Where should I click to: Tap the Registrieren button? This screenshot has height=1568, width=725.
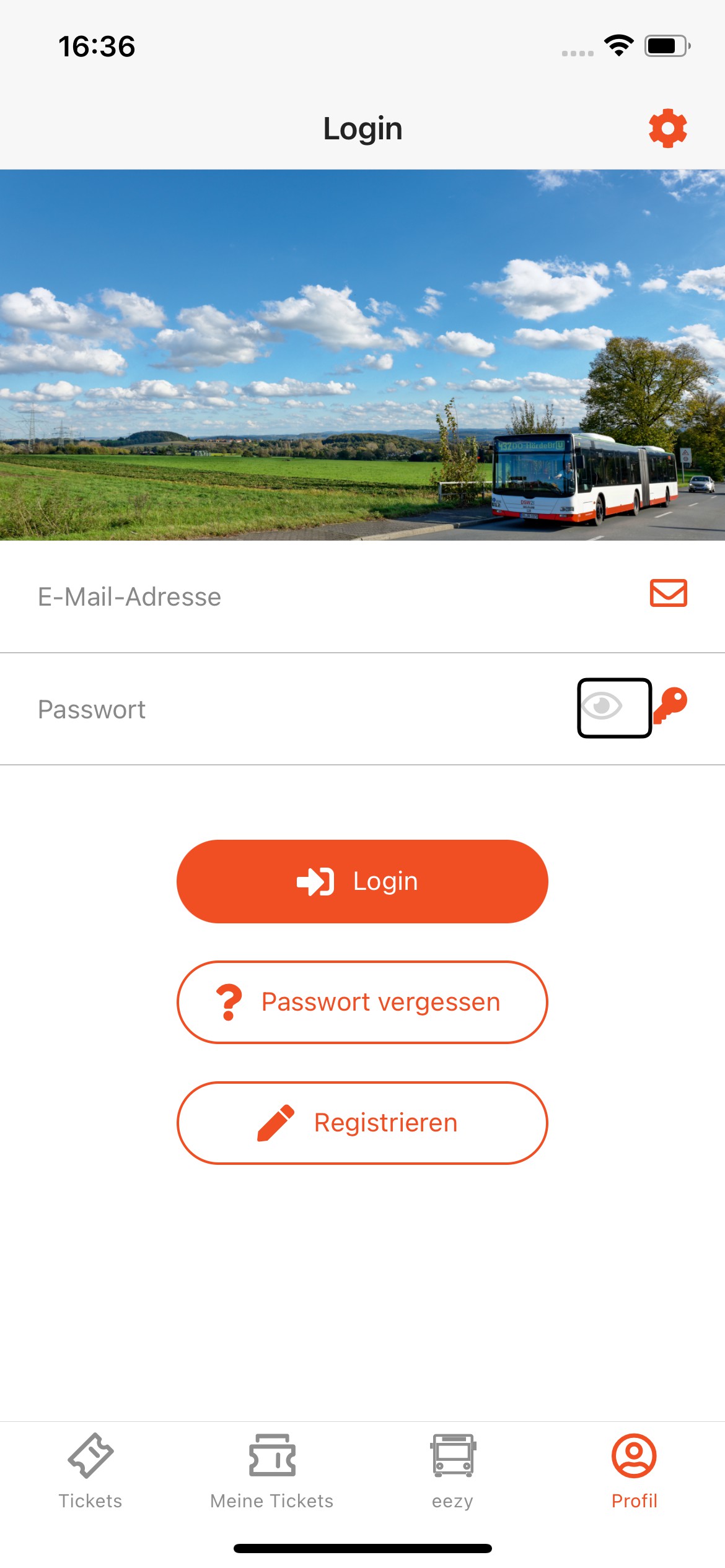(x=362, y=1123)
